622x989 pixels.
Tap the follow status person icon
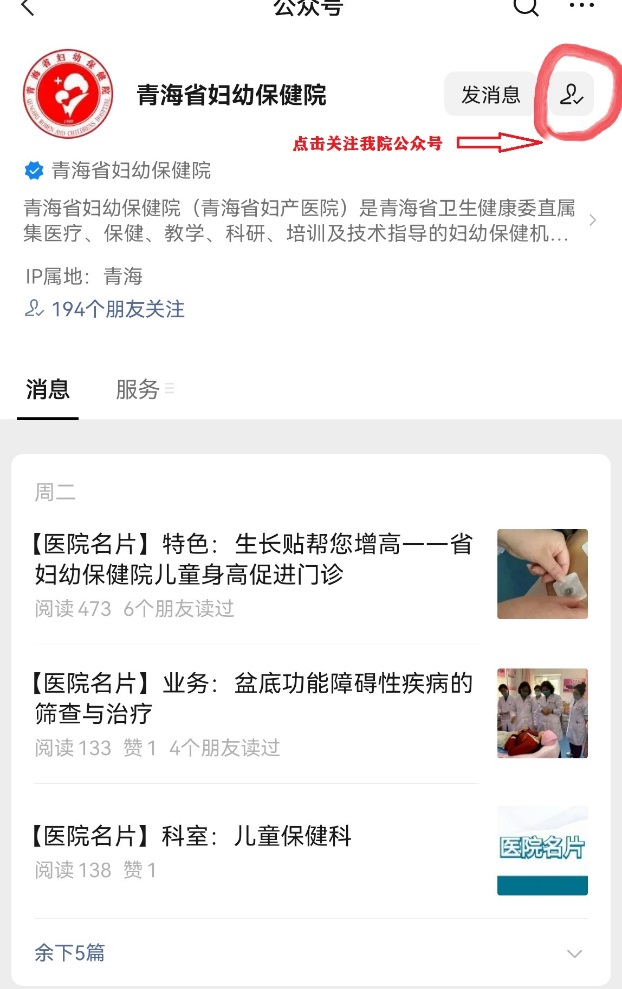[571, 95]
